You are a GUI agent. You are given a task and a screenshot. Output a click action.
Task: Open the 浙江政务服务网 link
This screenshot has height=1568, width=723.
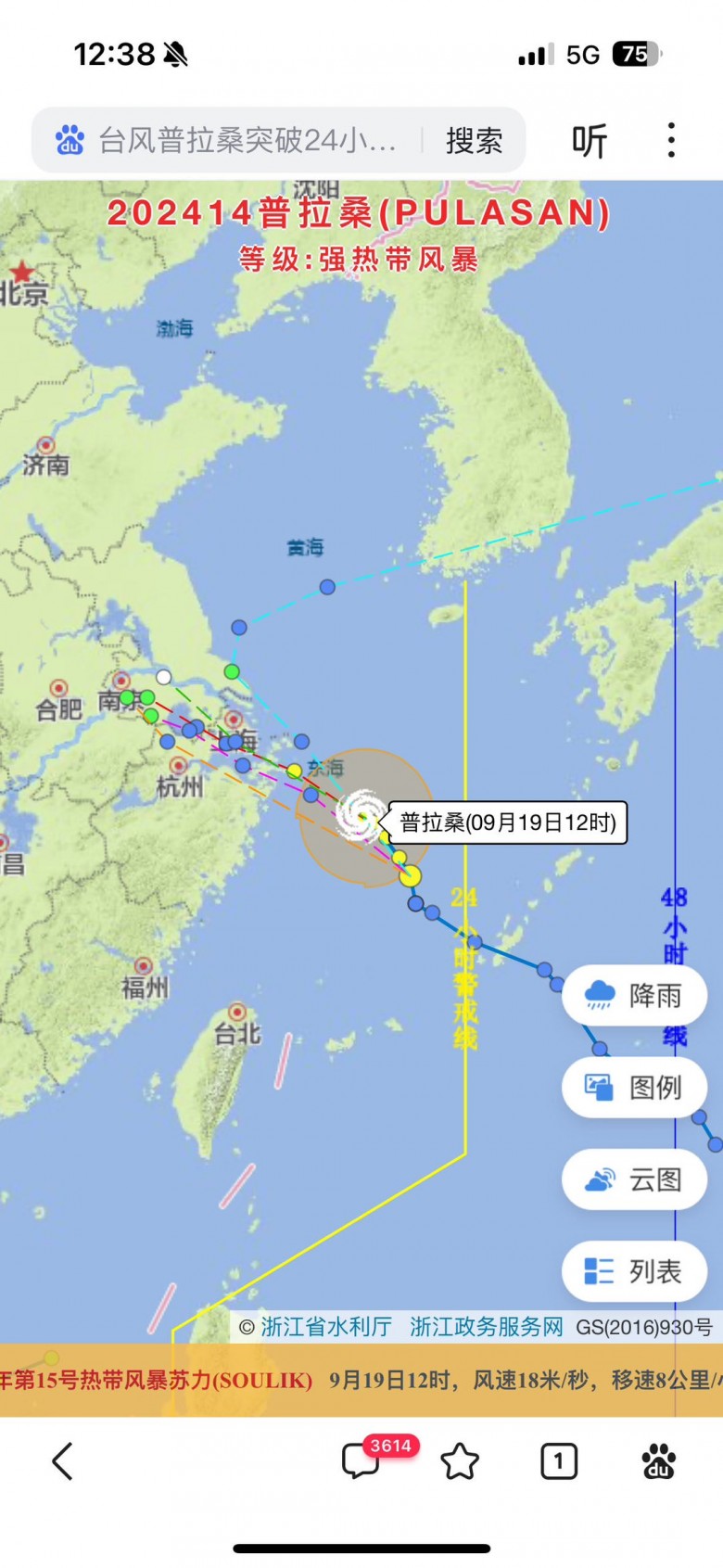487,1327
